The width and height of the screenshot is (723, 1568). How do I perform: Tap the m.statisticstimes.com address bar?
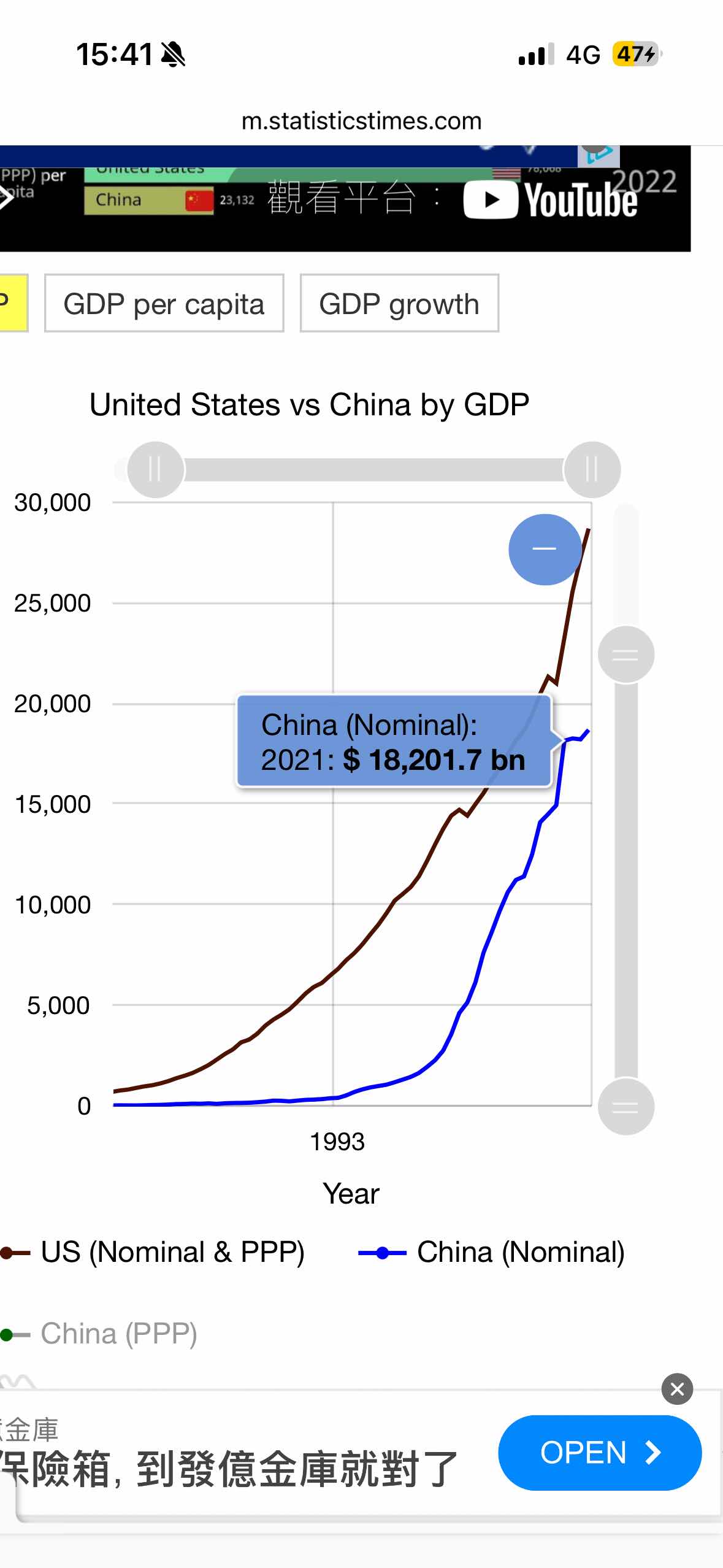pyautogui.click(x=361, y=121)
